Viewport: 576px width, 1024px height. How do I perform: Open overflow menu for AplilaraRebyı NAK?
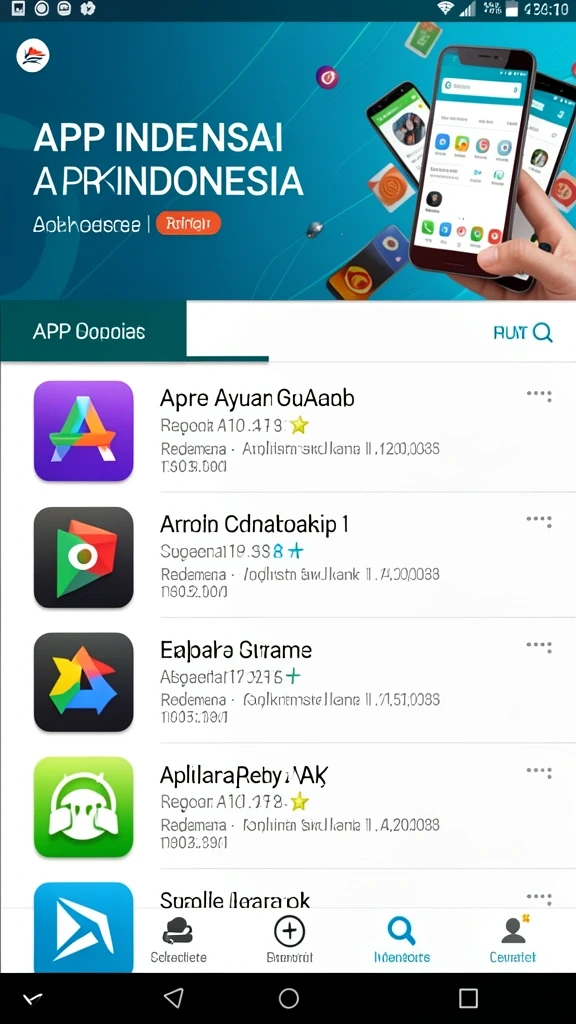pos(539,771)
